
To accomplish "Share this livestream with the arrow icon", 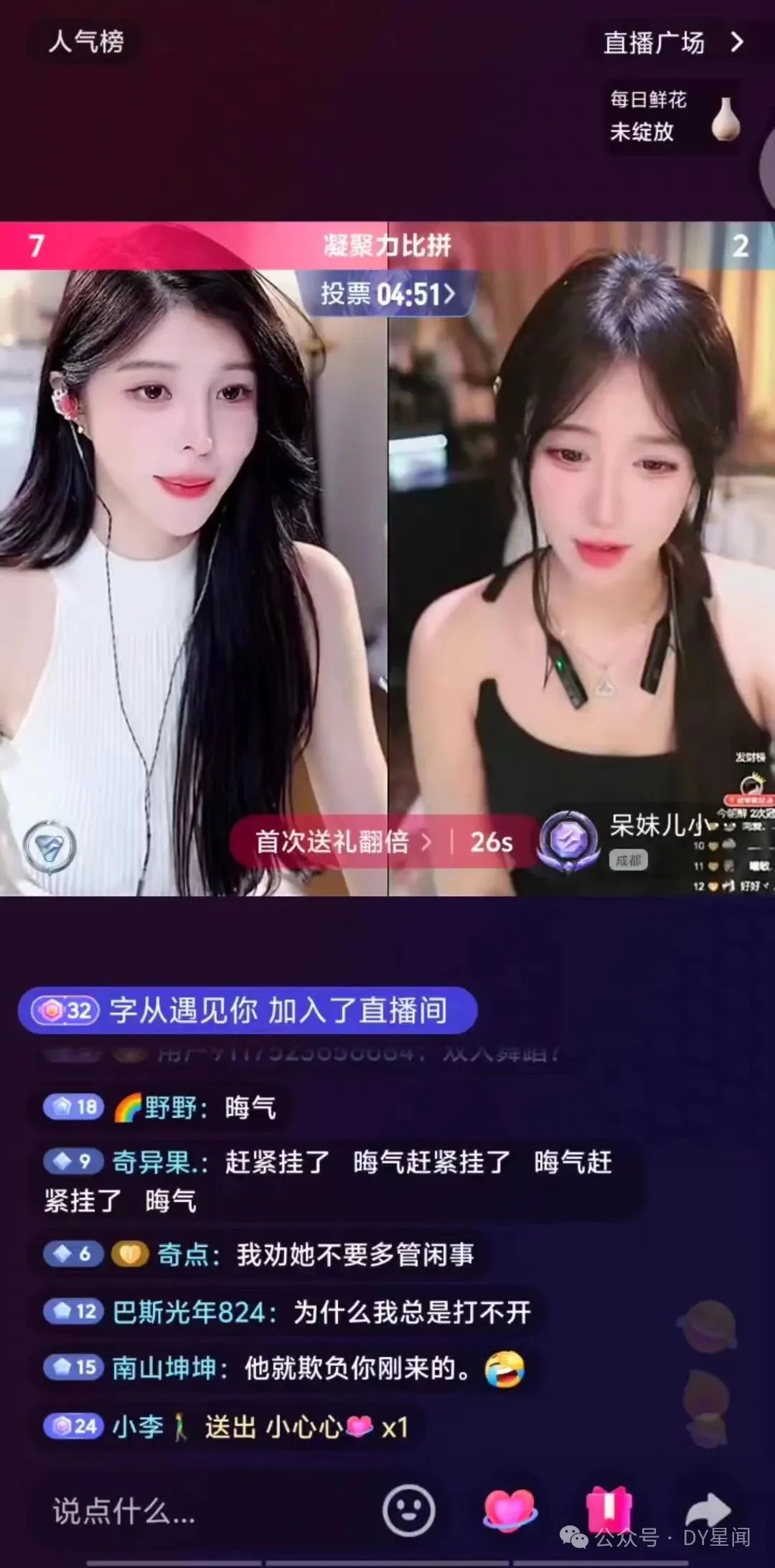I will (x=708, y=1507).
